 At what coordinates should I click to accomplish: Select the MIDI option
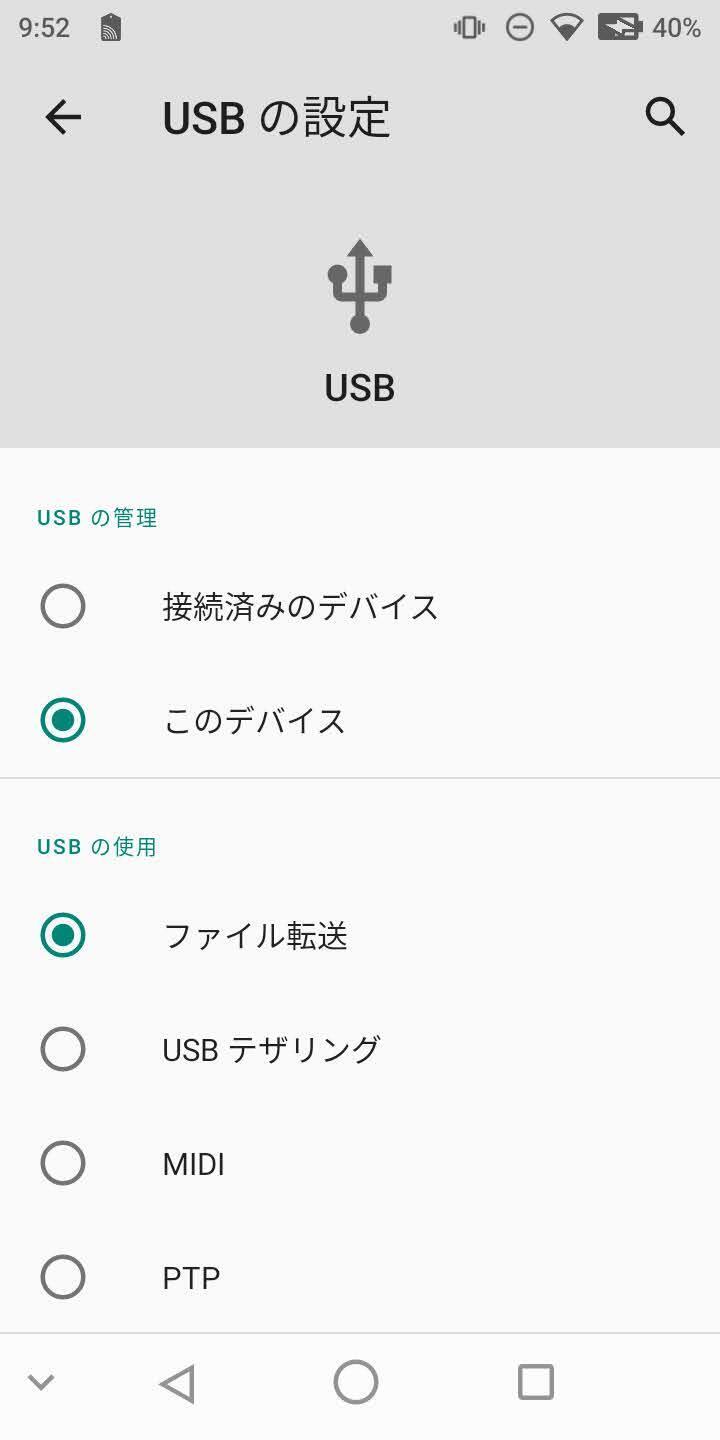[x=360, y=1164]
